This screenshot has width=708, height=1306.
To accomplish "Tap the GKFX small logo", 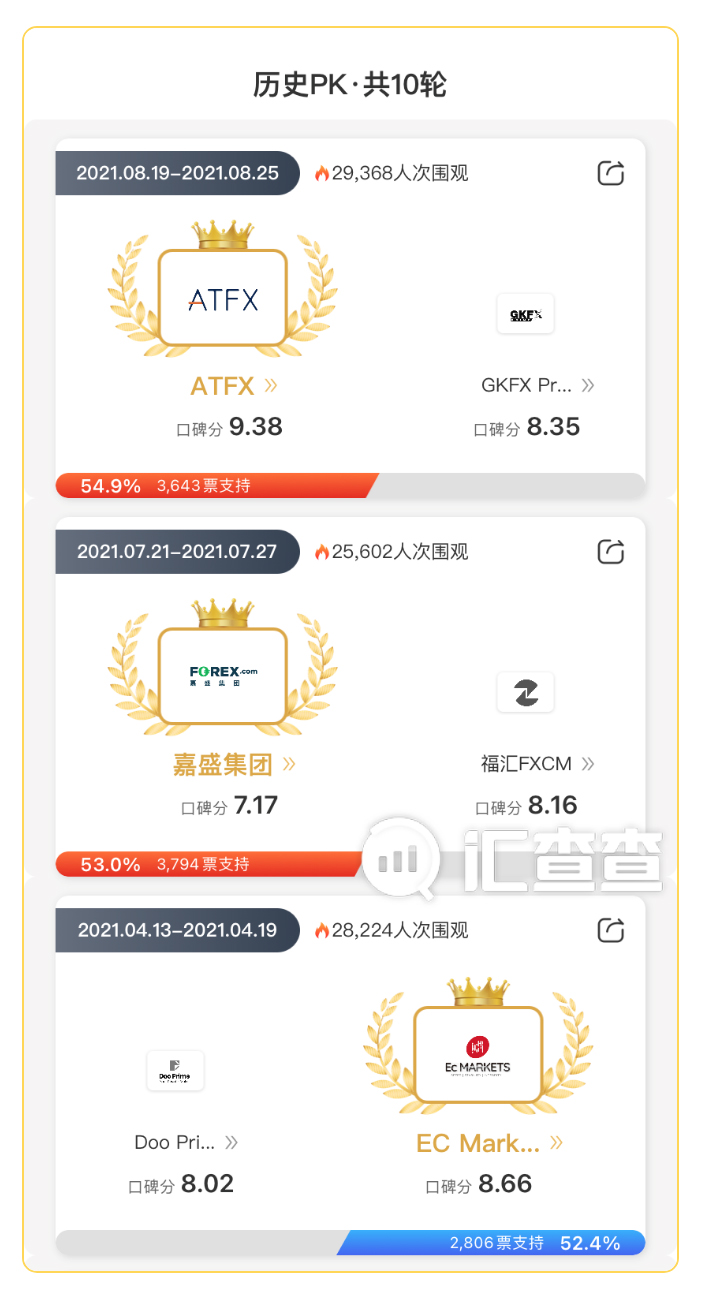I will [x=525, y=314].
